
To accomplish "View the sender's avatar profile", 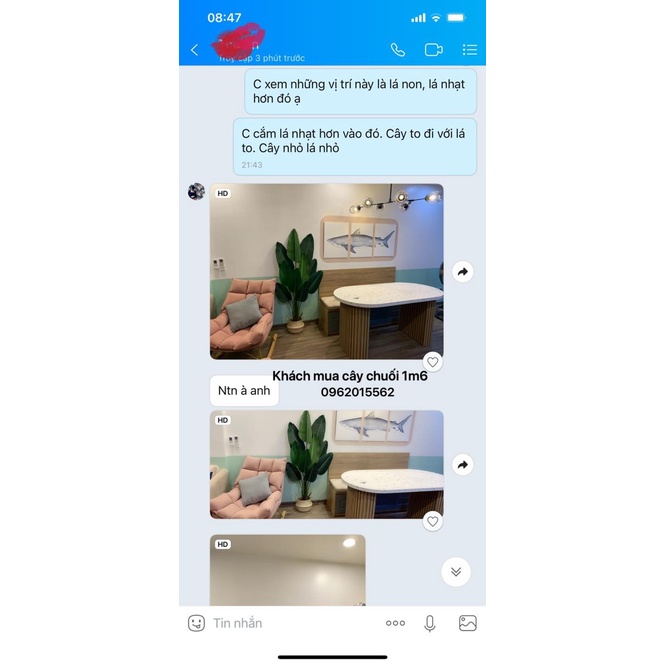I will (x=197, y=191).
